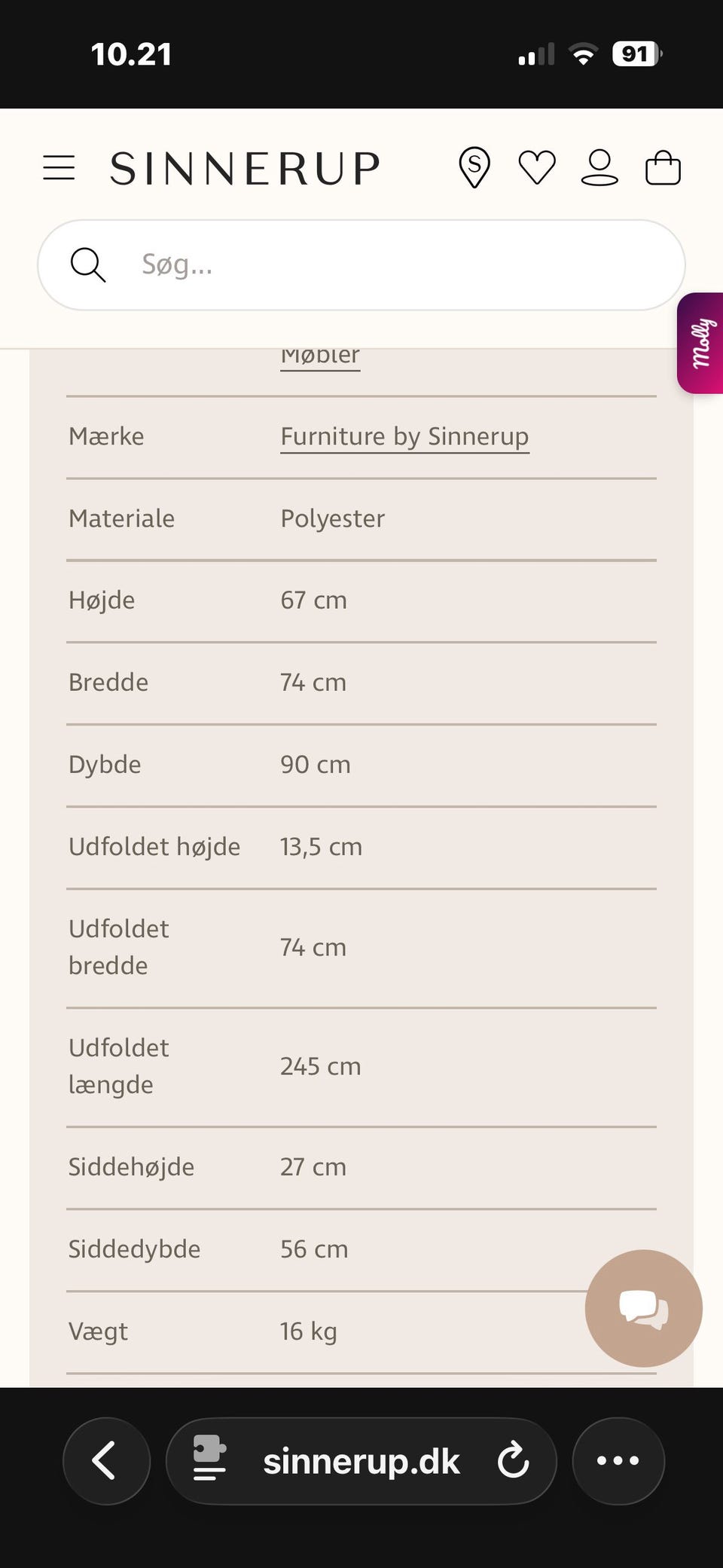The width and height of the screenshot is (723, 1568).
Task: Select the Materiale Polyester value
Action: point(332,518)
